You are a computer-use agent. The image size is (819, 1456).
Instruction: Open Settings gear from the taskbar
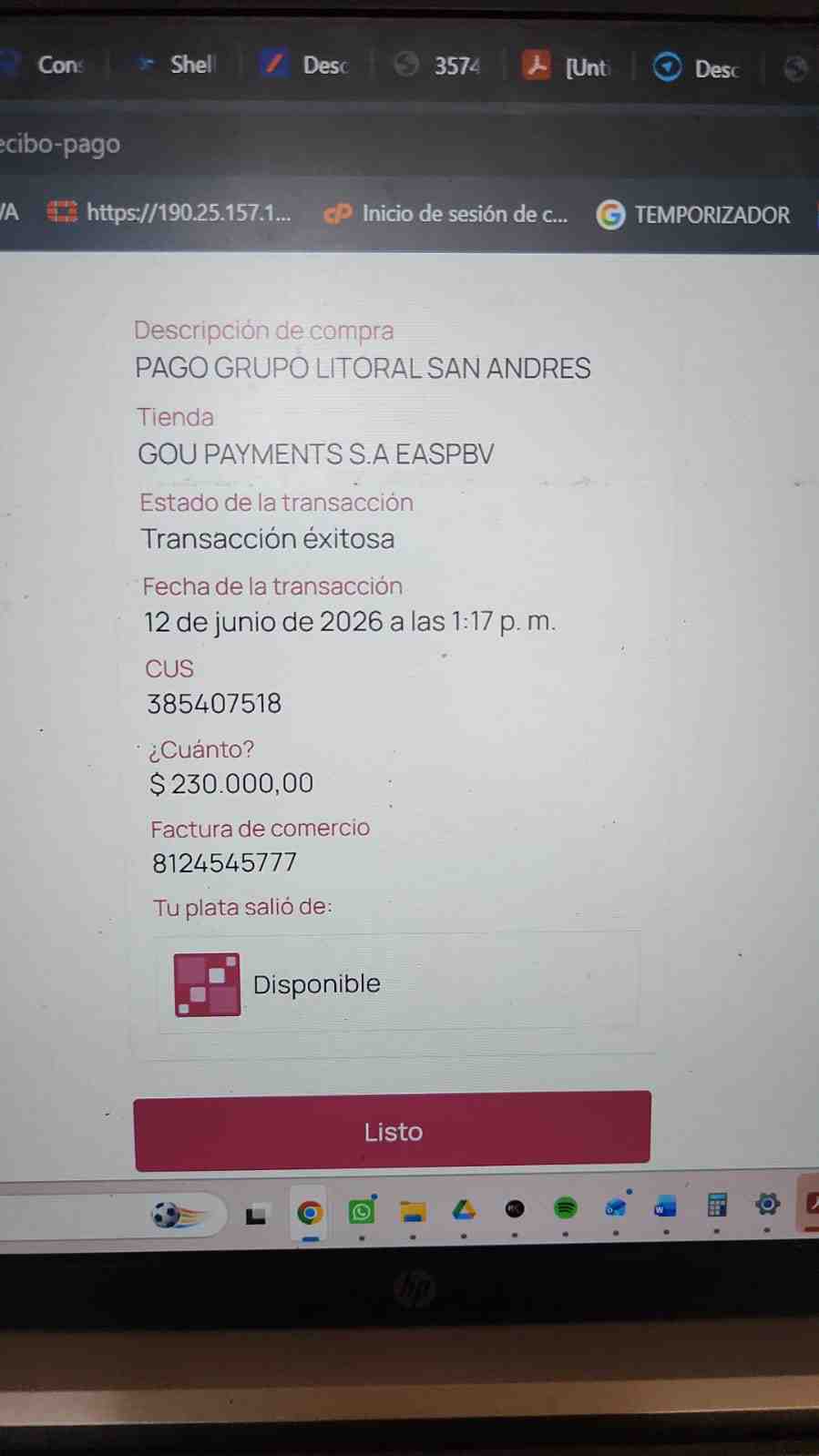pos(767,1205)
